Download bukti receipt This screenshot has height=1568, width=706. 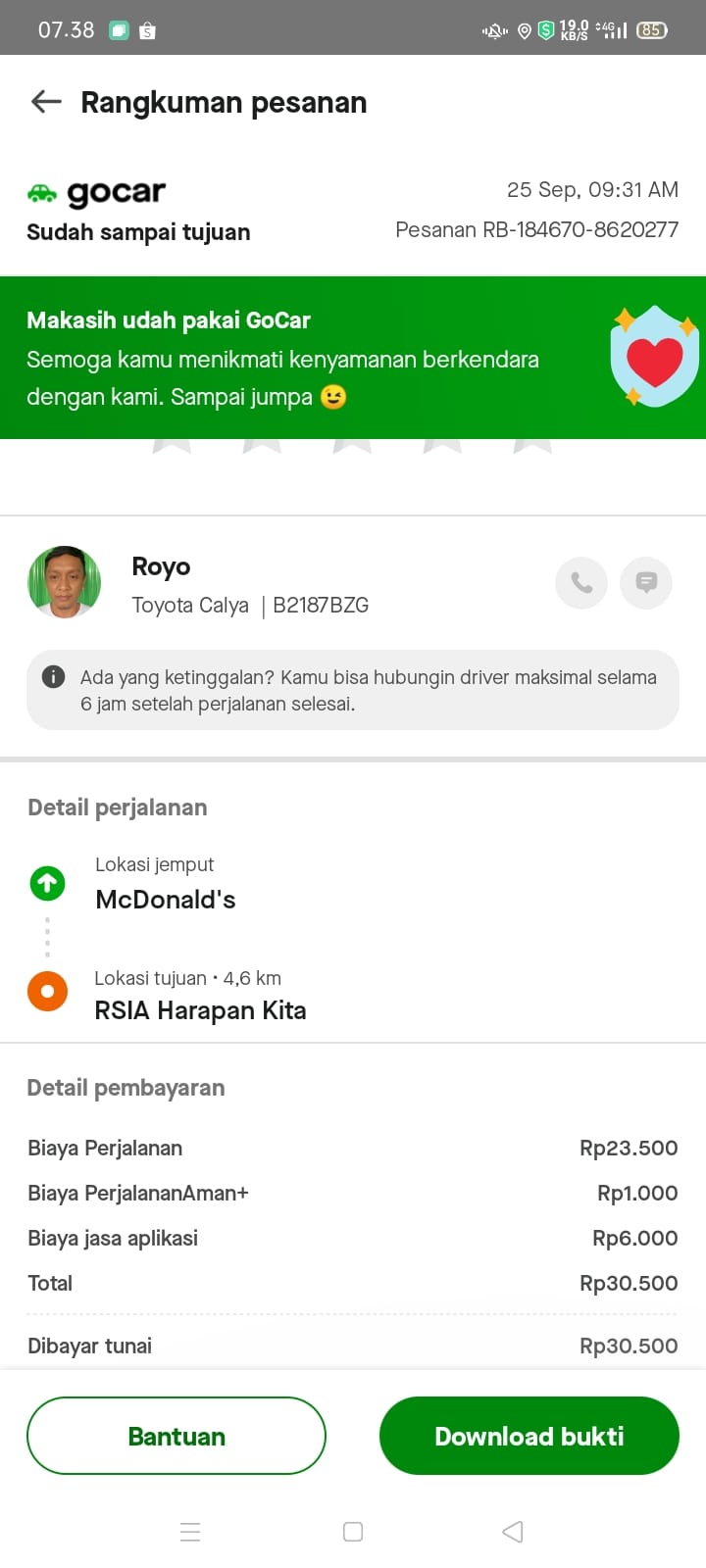[x=529, y=1436]
